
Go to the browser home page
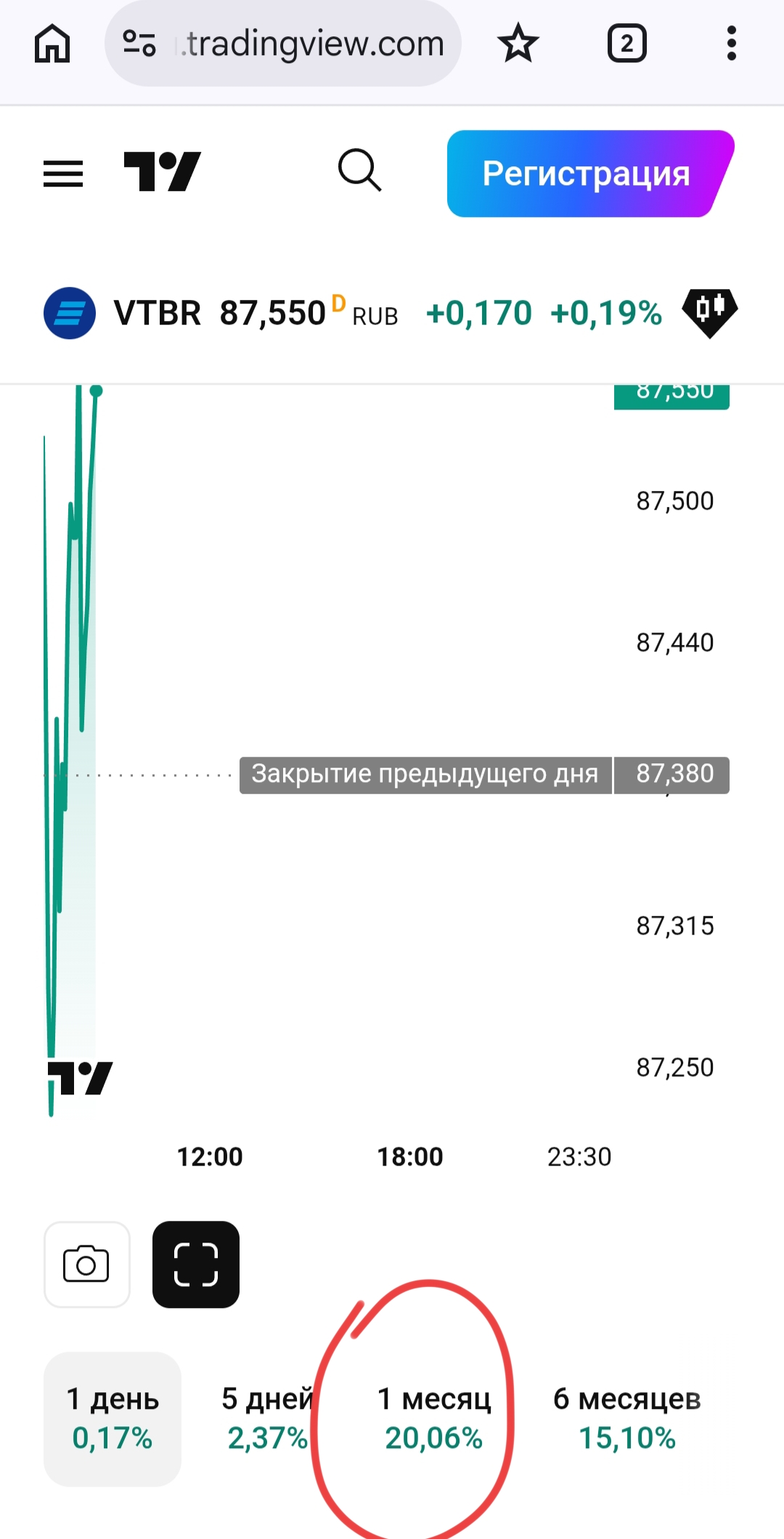[x=52, y=44]
